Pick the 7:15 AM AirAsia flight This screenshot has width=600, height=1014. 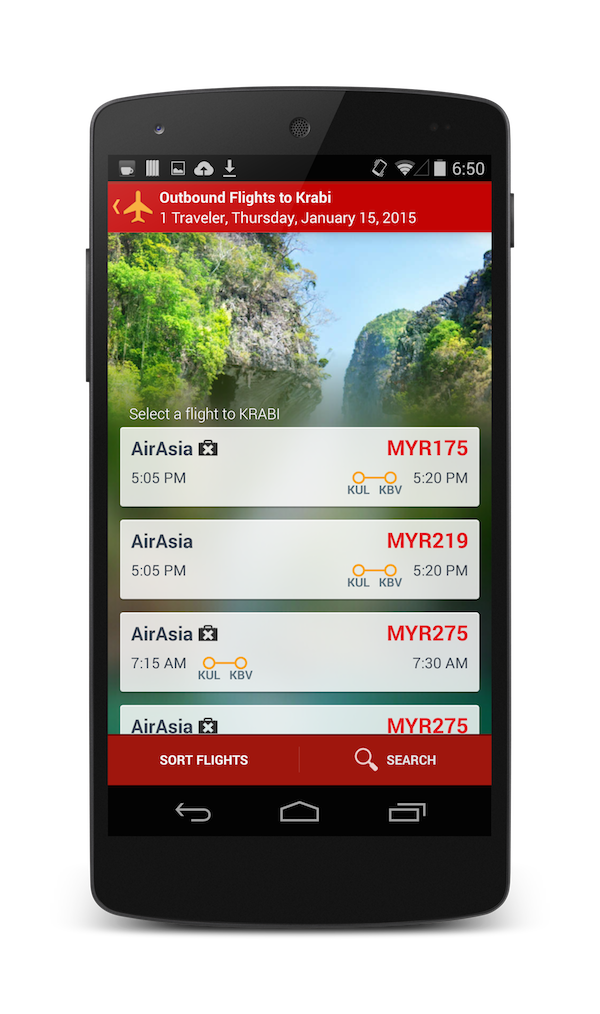pyautogui.click(x=299, y=652)
